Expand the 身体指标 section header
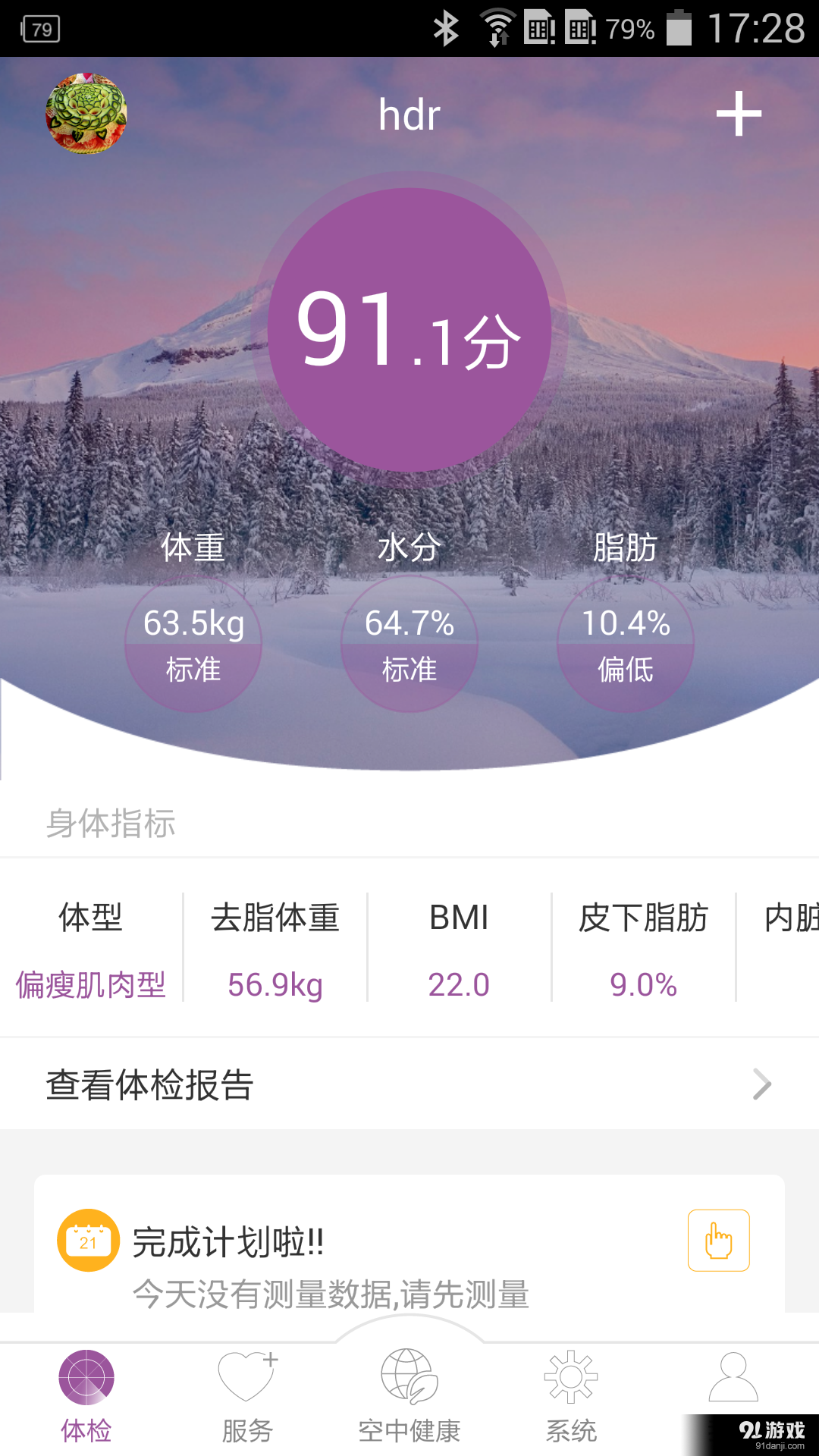Viewport: 819px width, 1456px height. (111, 824)
